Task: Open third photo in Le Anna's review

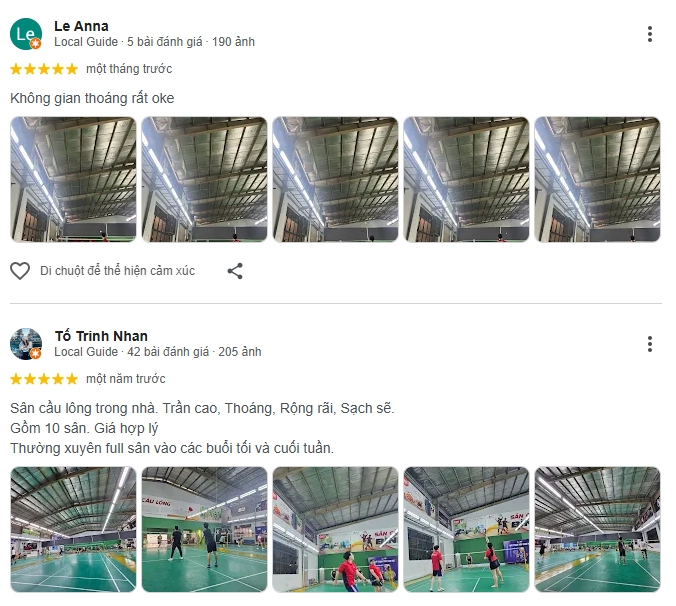Action: click(335, 180)
